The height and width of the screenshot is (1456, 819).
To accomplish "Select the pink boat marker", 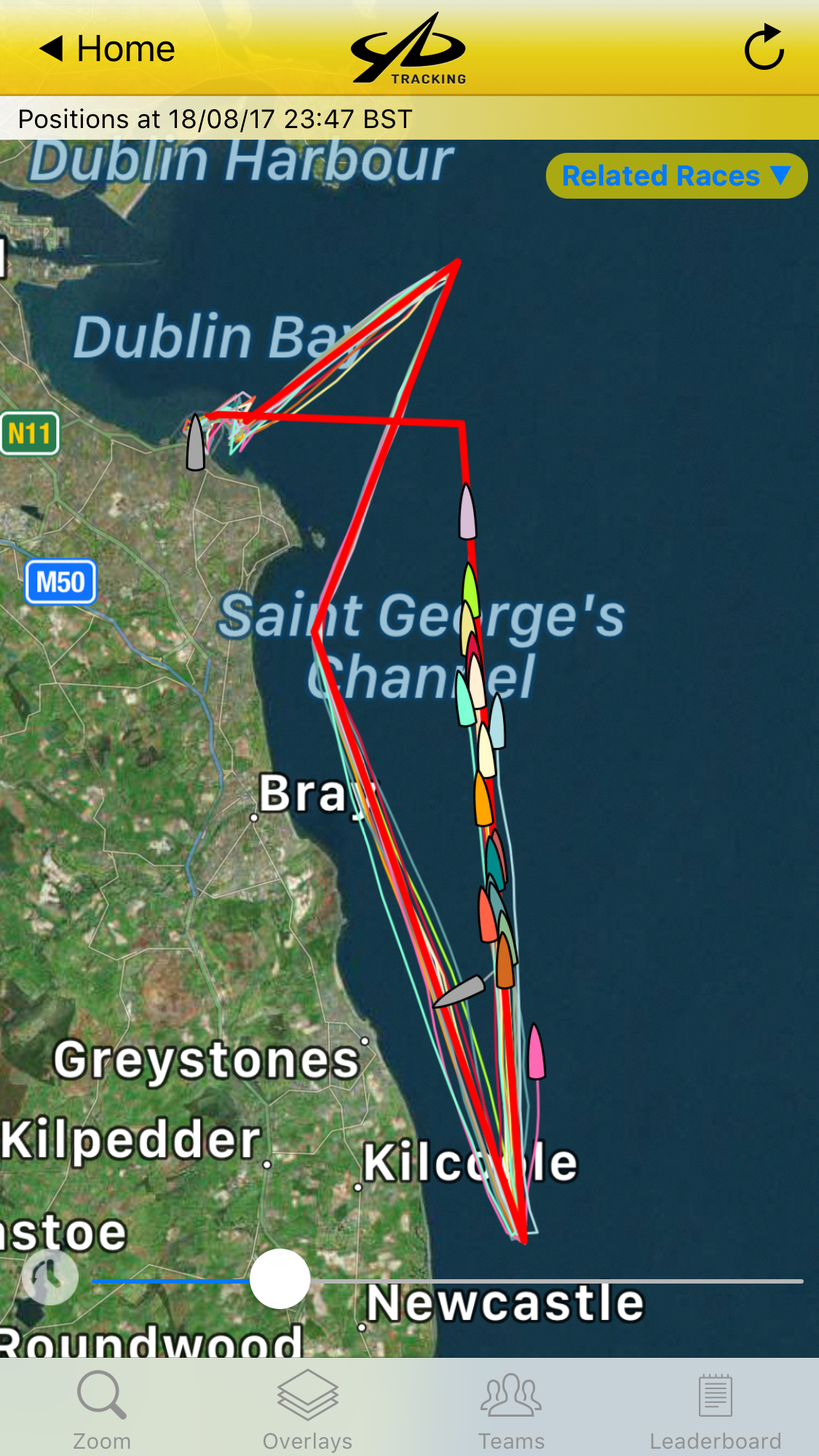I will point(536,1053).
